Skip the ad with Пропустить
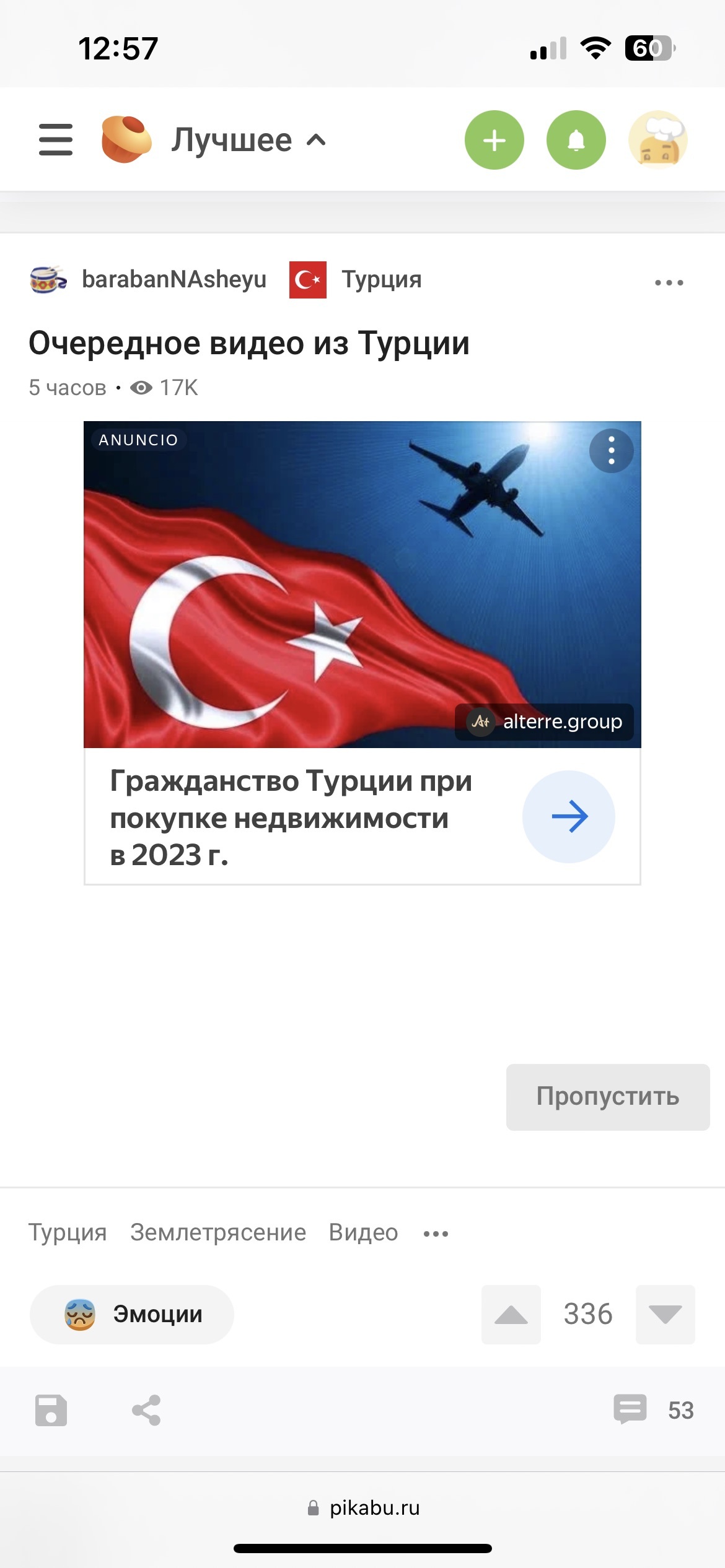The height and width of the screenshot is (1568, 725). tap(607, 1097)
